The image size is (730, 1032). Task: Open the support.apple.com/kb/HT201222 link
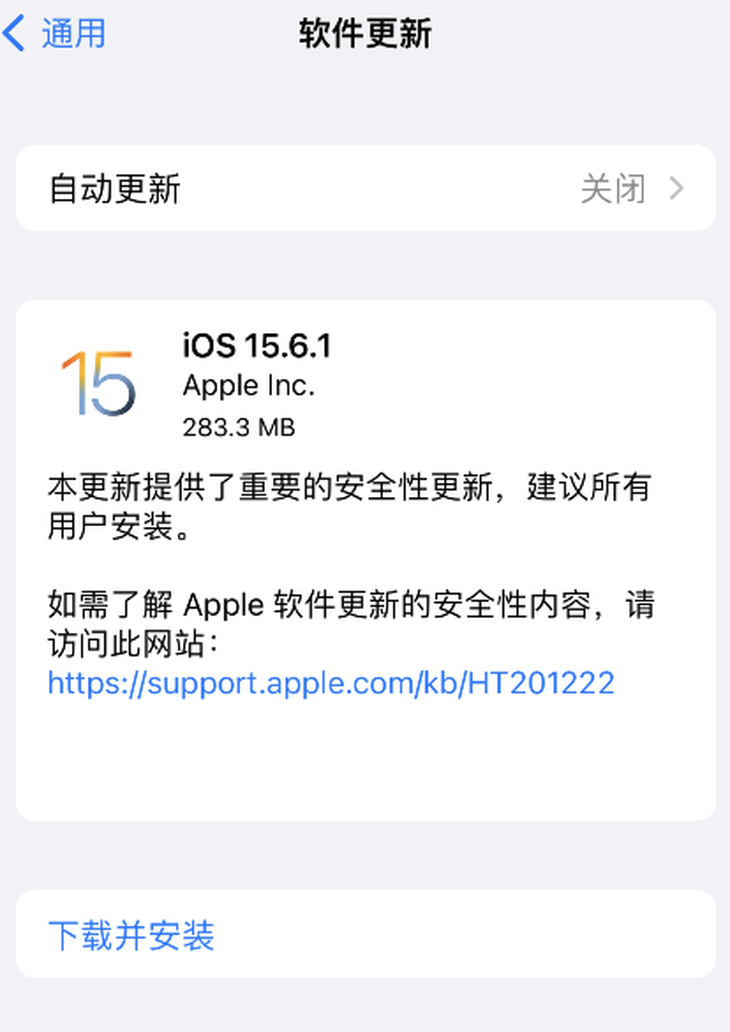(x=330, y=683)
